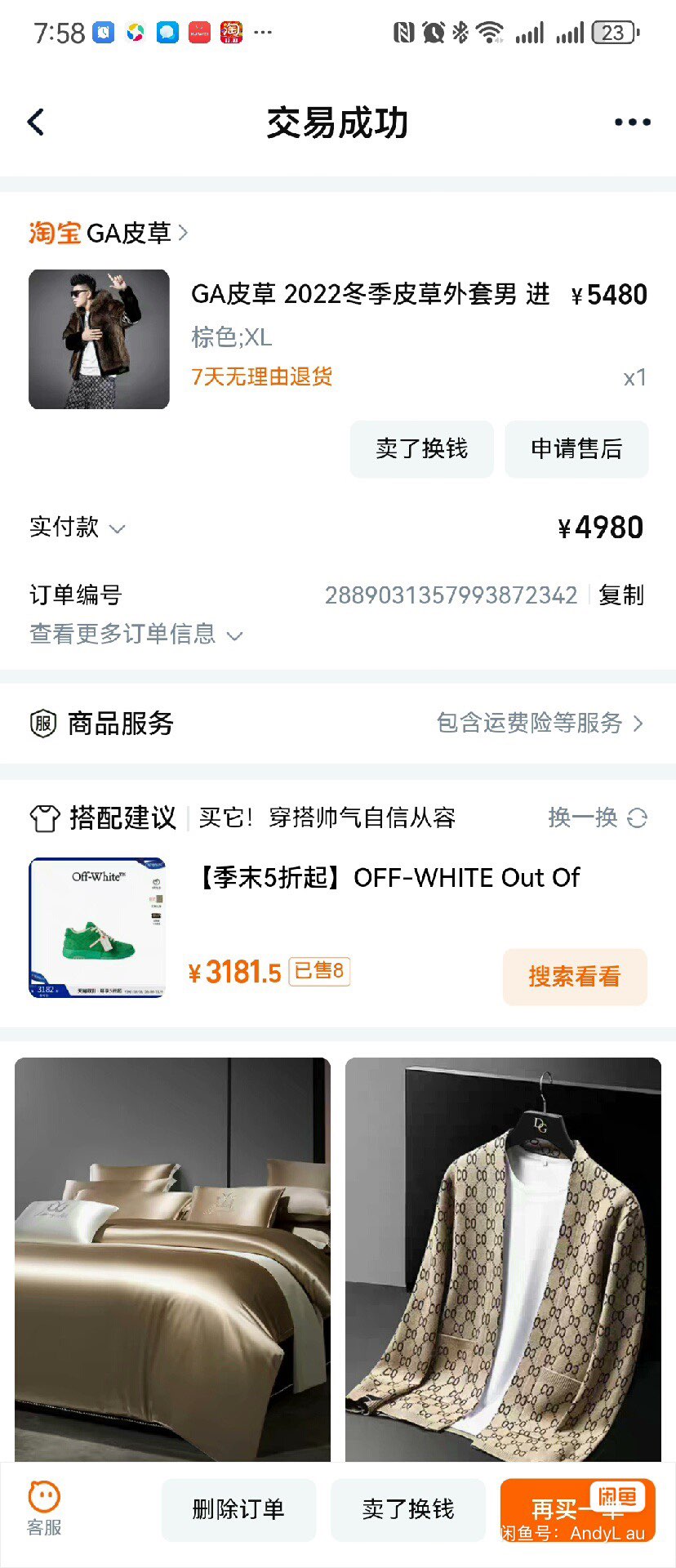Tap 搜索看看 for the OFF-WHITE shoes
This screenshot has width=676, height=1568.
point(574,977)
